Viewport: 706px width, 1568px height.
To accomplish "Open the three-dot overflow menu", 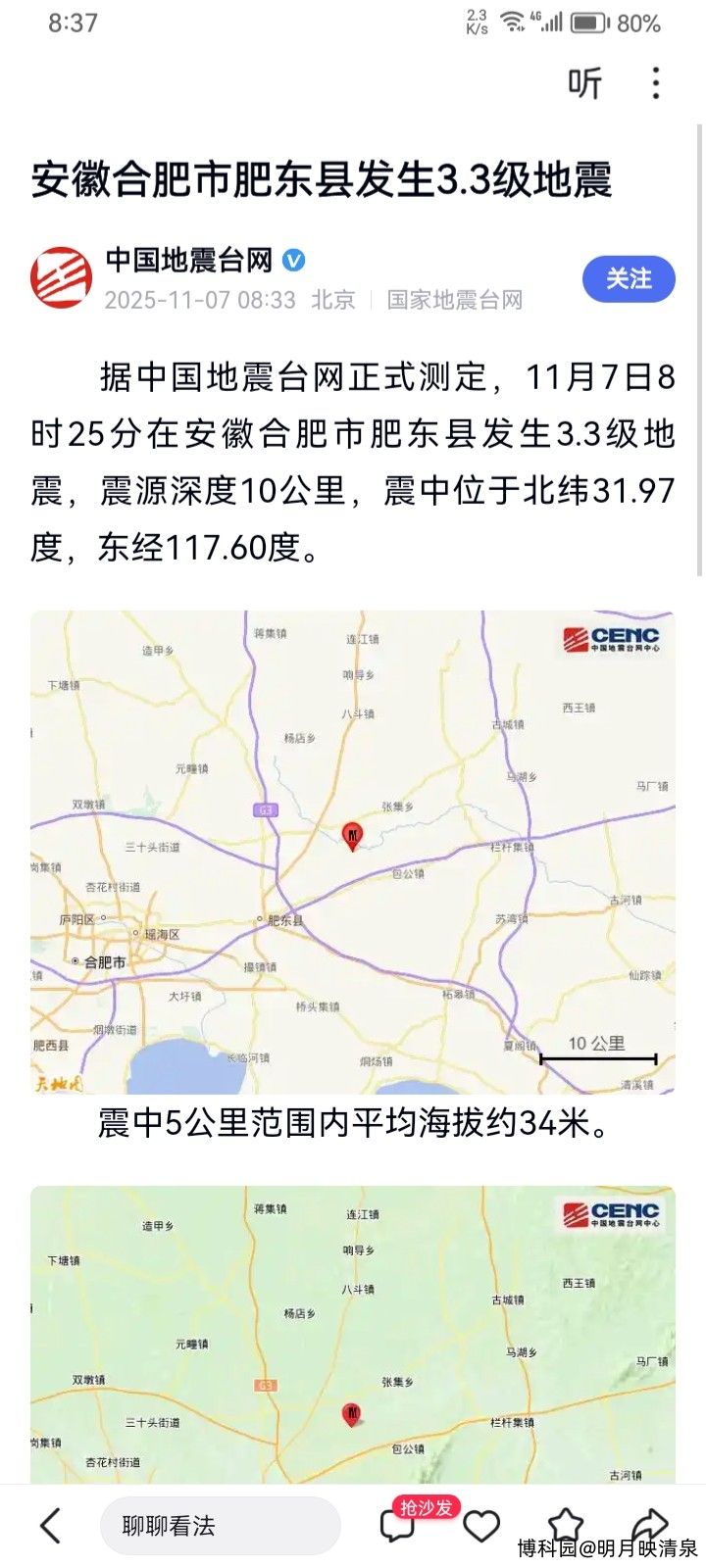I will [656, 84].
